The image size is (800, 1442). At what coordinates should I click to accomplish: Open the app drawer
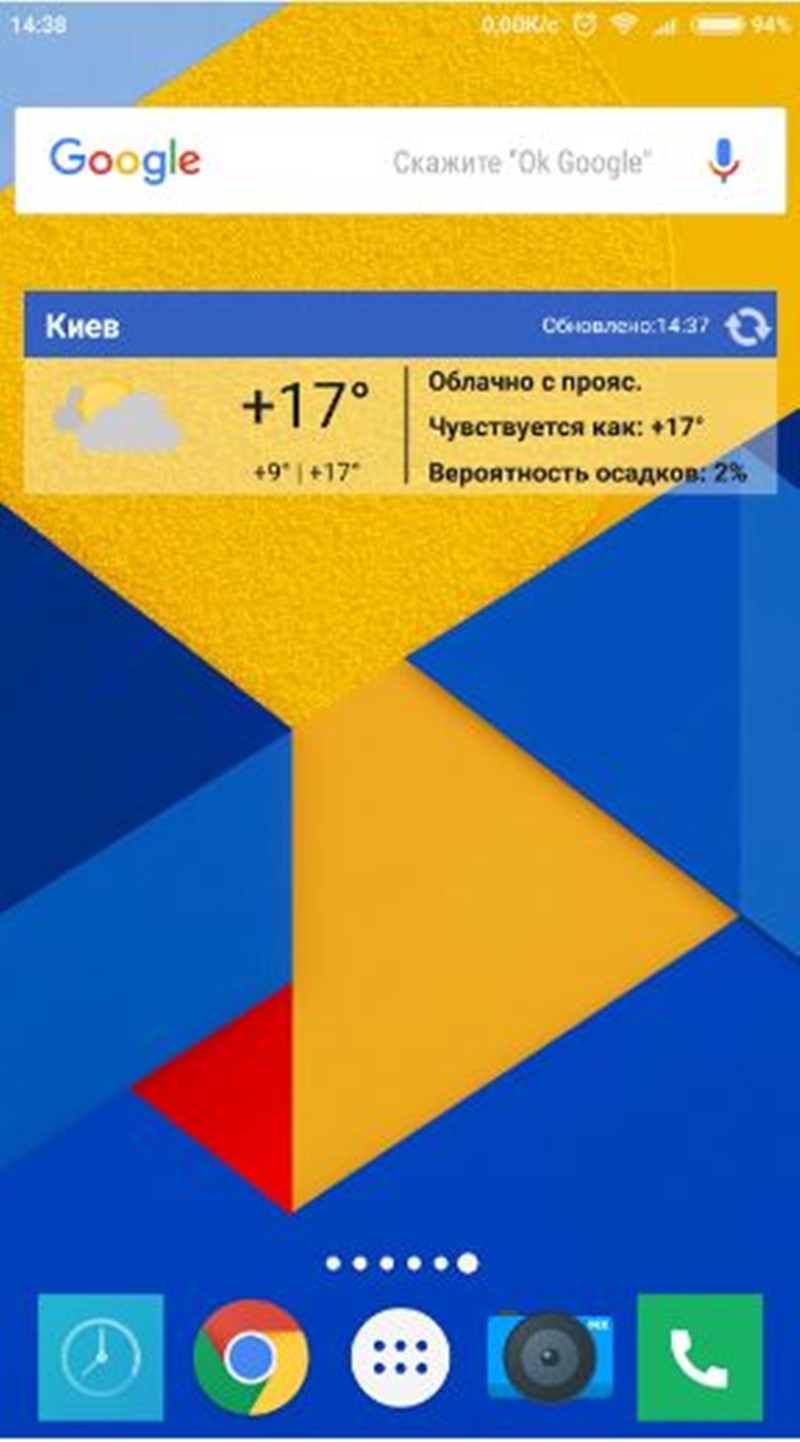[400, 1357]
